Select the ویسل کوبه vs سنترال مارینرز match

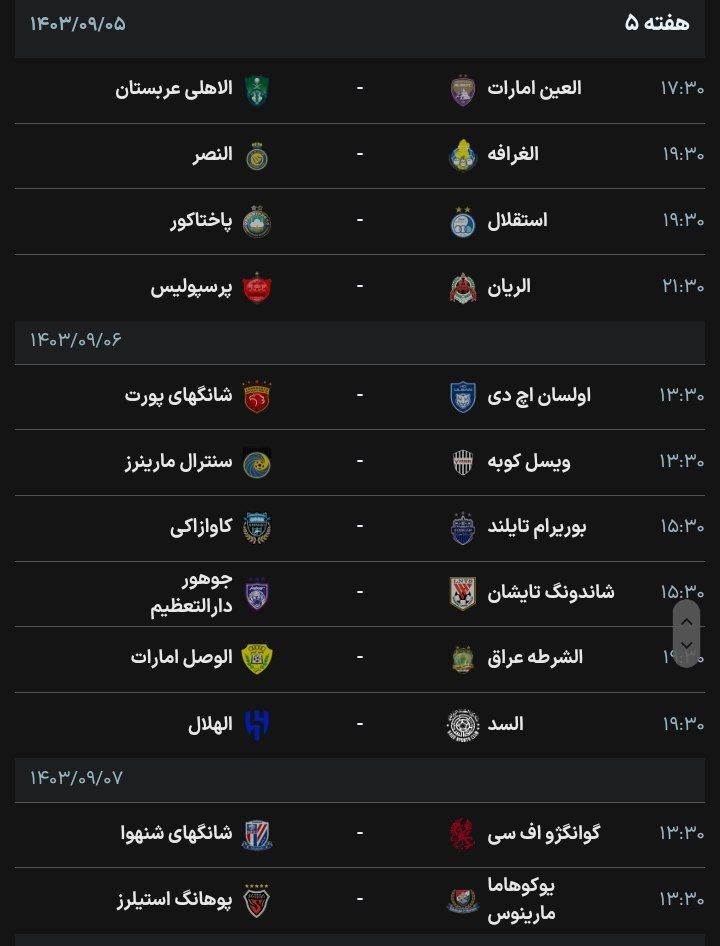click(x=360, y=462)
